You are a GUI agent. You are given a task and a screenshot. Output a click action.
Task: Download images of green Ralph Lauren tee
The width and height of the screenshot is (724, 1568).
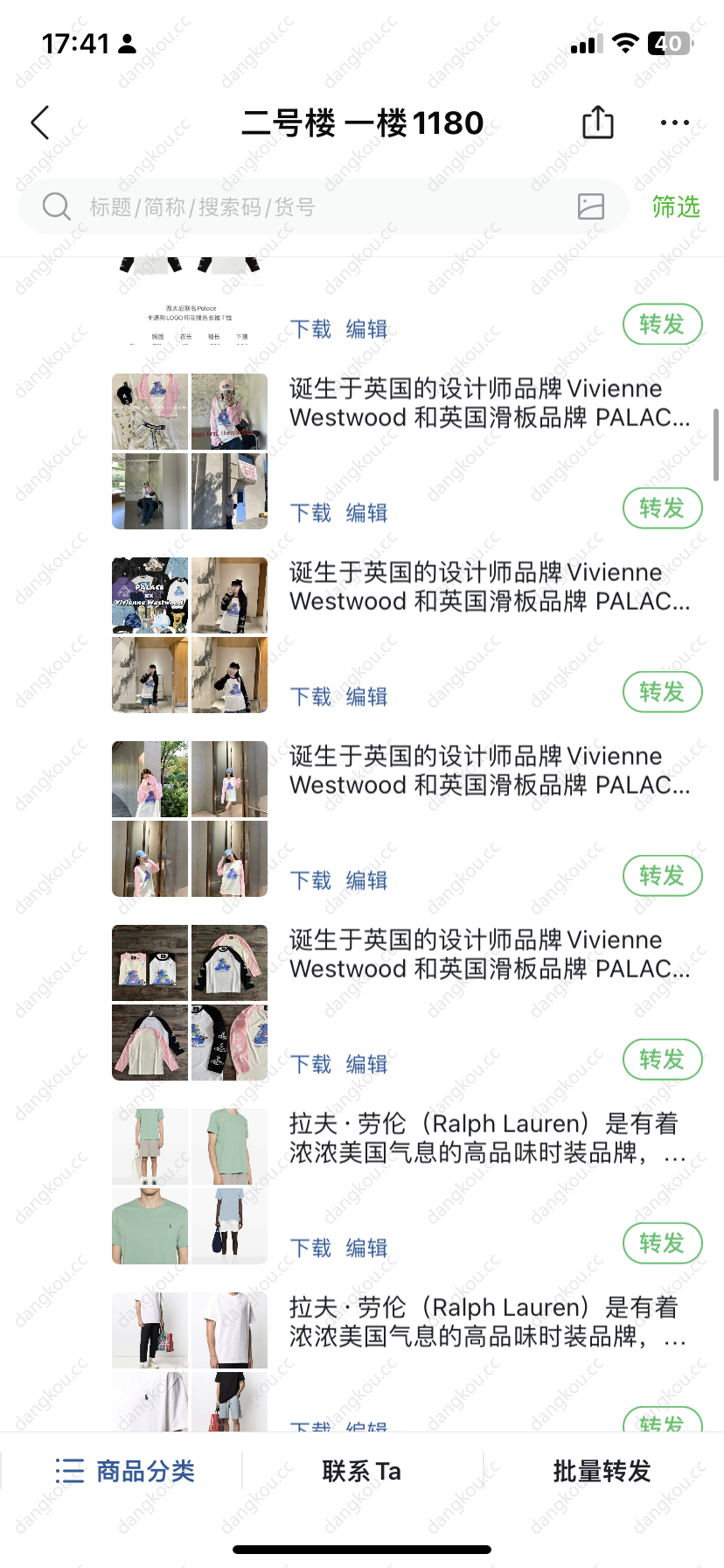coord(310,1248)
